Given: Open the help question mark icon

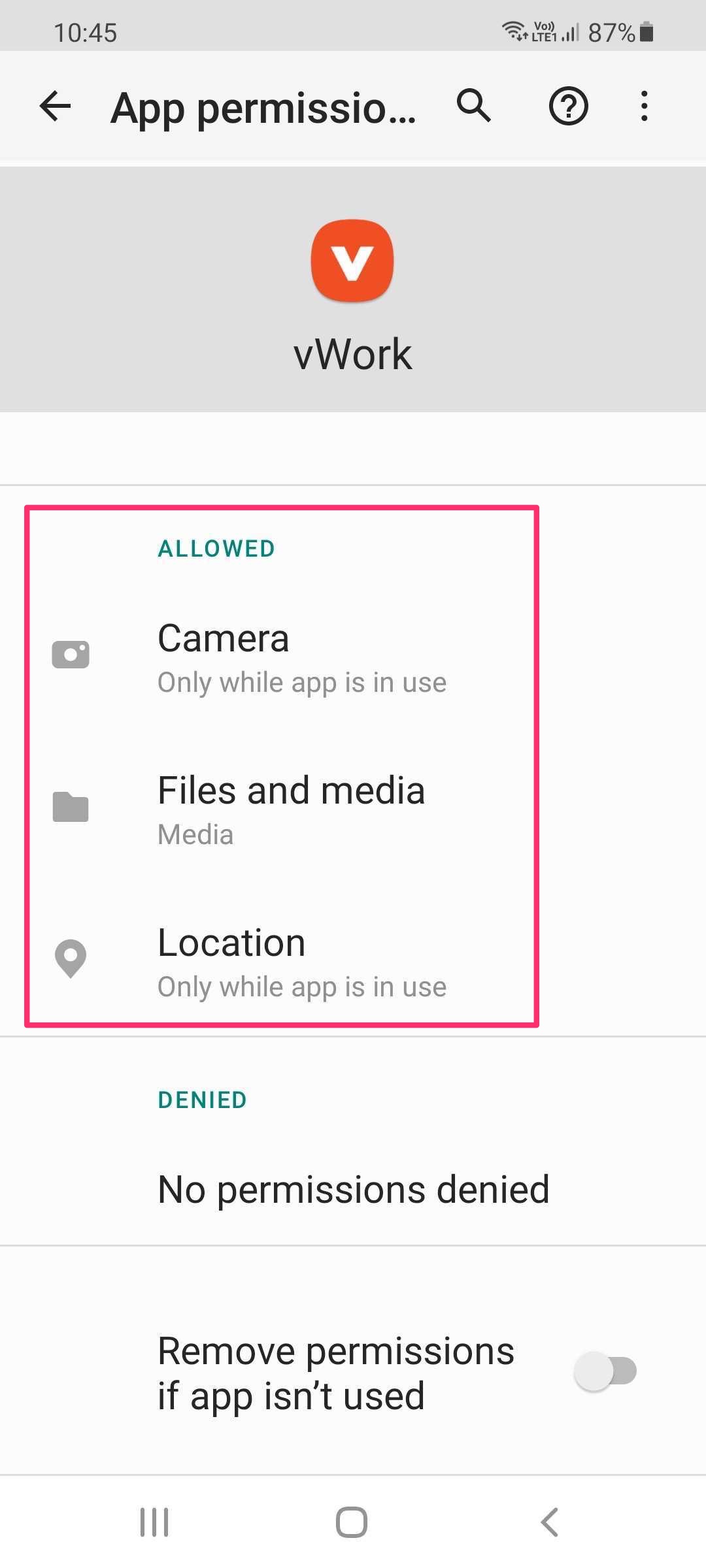Looking at the screenshot, I should 568,106.
